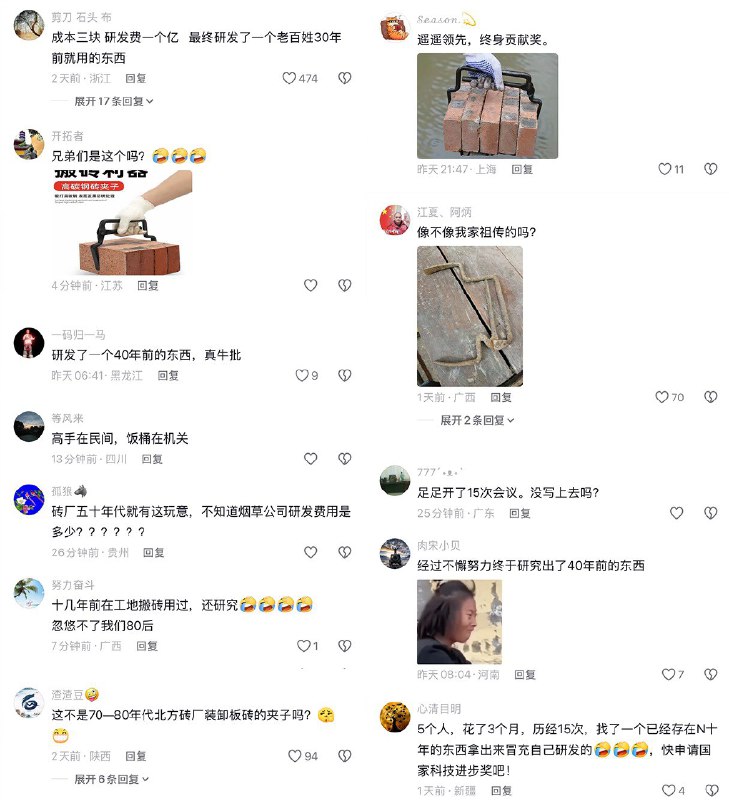Dislike 孤狼's comment about the brick factory
729x800 pixels.
(x=345, y=551)
